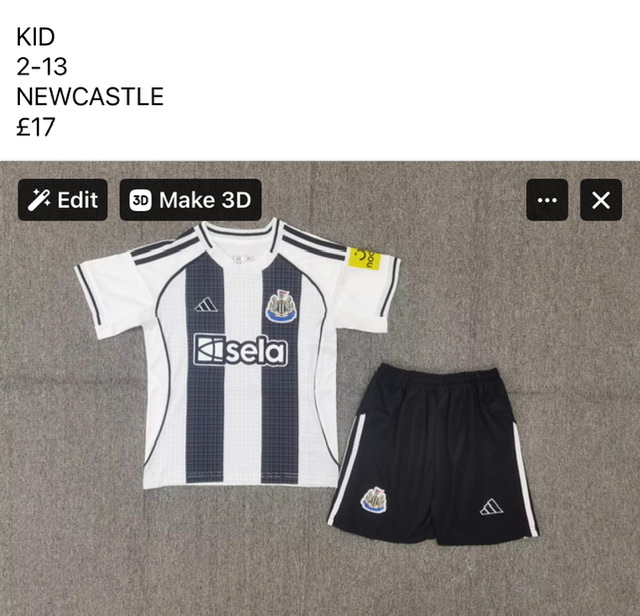Tap Make 3D button
The height and width of the screenshot is (616, 640).
pos(190,200)
